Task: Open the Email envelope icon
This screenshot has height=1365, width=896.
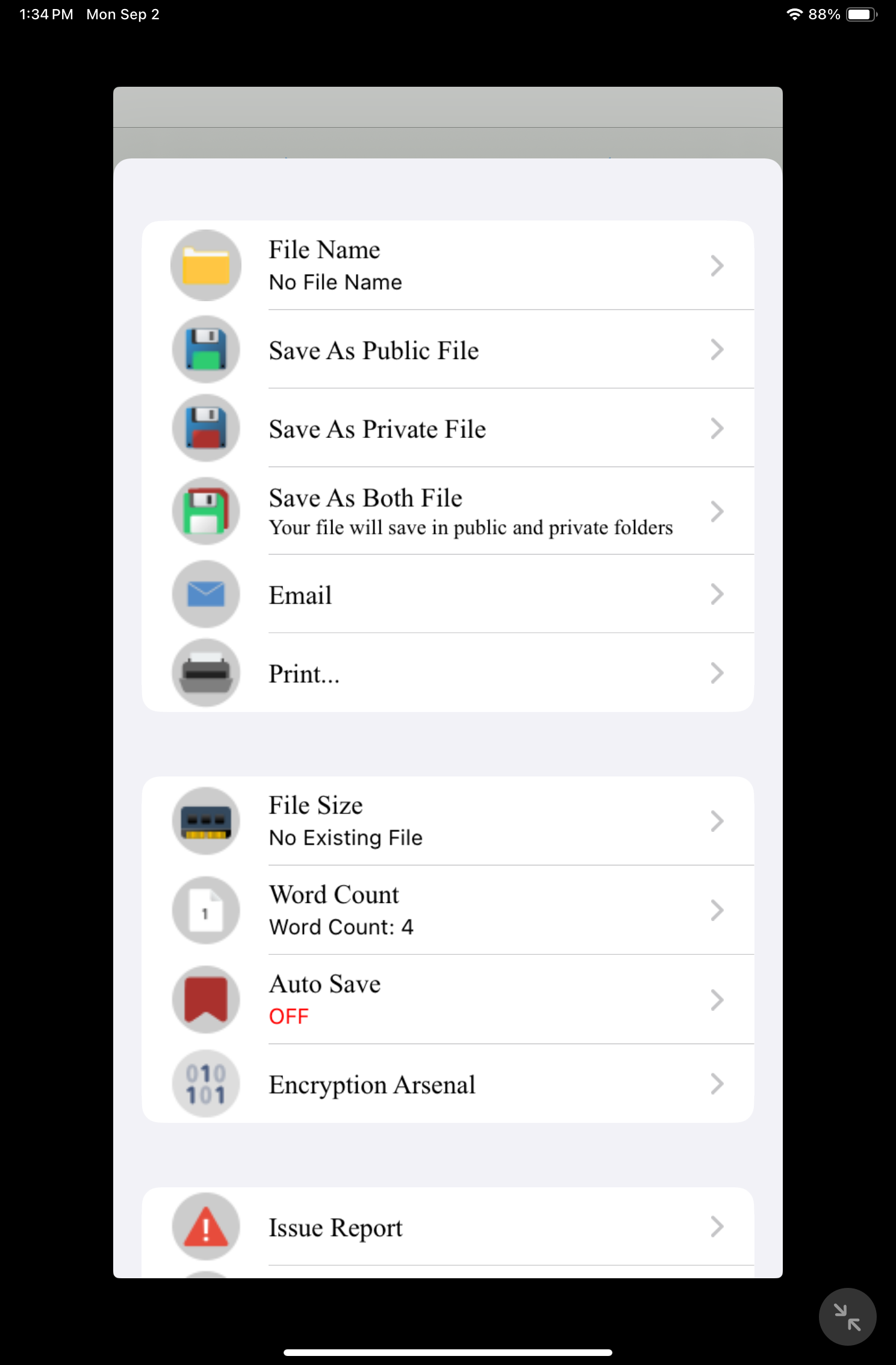Action: pyautogui.click(x=205, y=594)
